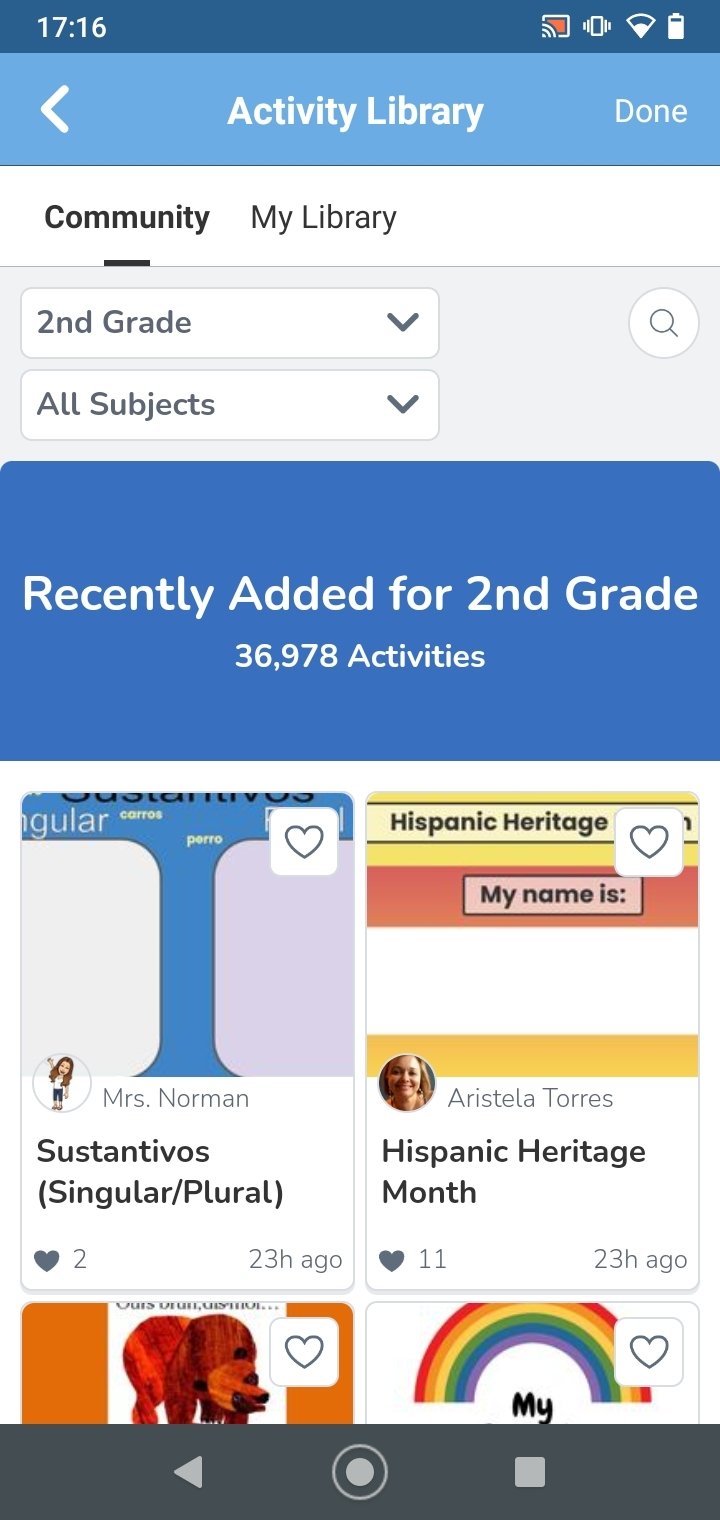Select the Community tab
Viewport: 720px width, 1520px height.
coord(127,217)
